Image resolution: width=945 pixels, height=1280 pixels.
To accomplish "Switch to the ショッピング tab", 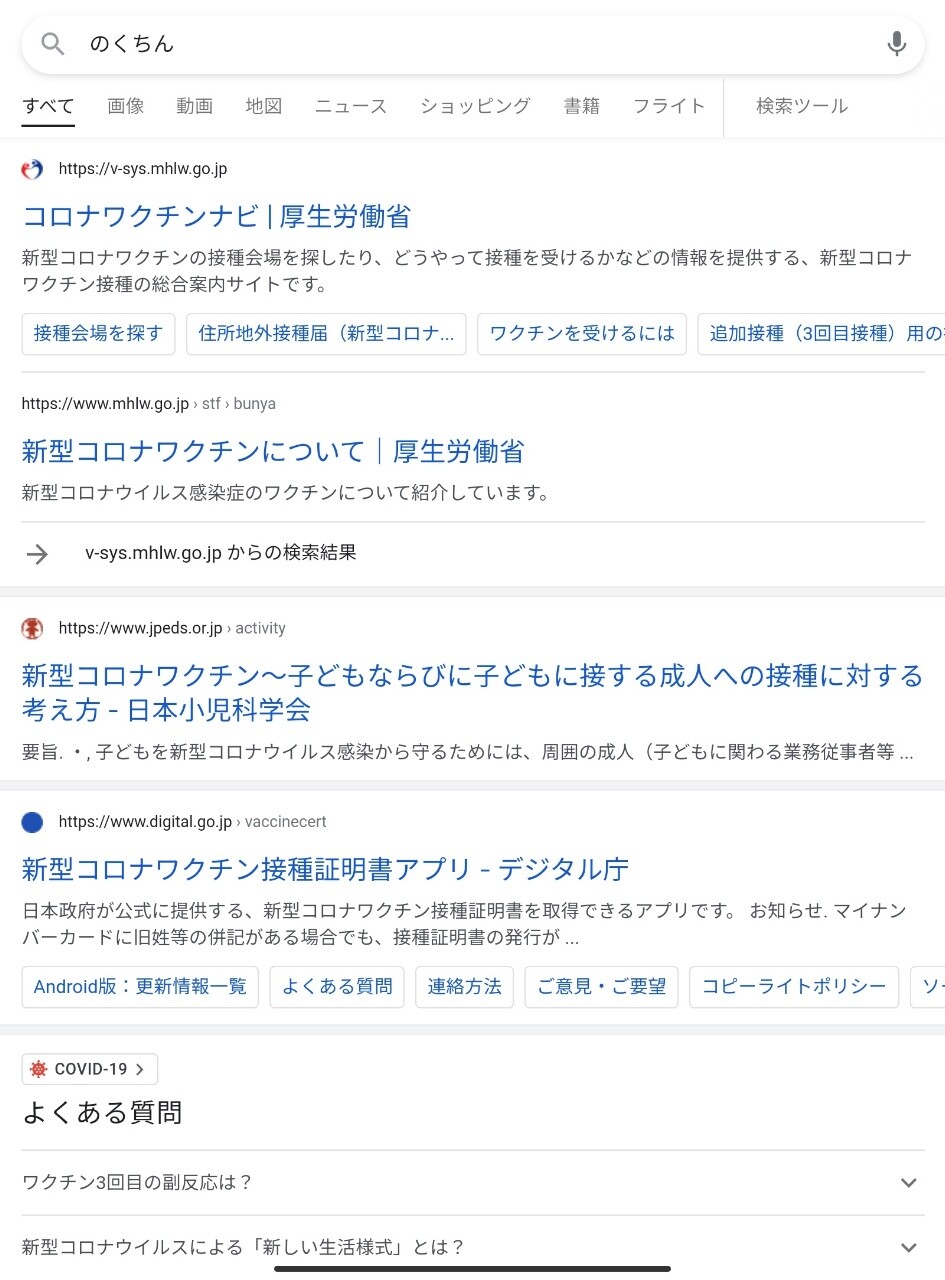I will point(475,106).
